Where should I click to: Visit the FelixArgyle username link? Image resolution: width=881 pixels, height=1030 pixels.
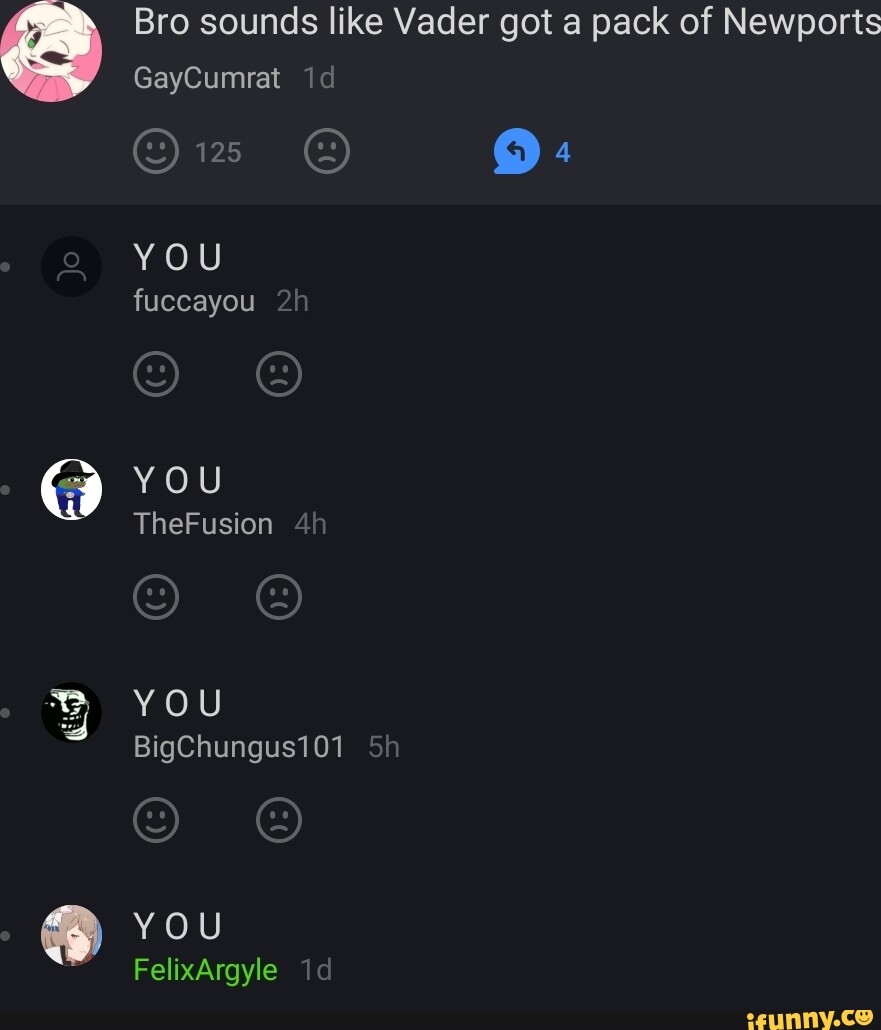(x=206, y=970)
